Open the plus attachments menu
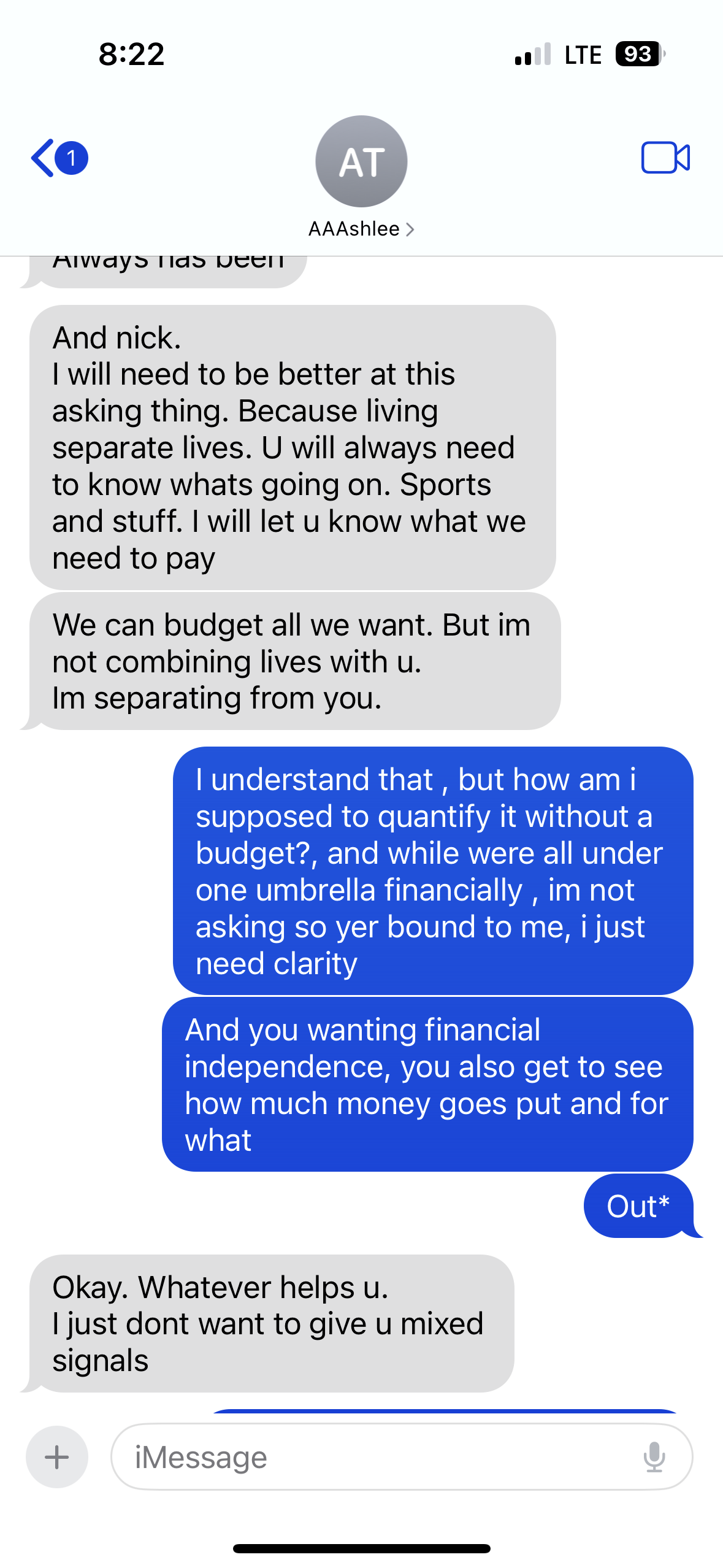 [x=57, y=1457]
